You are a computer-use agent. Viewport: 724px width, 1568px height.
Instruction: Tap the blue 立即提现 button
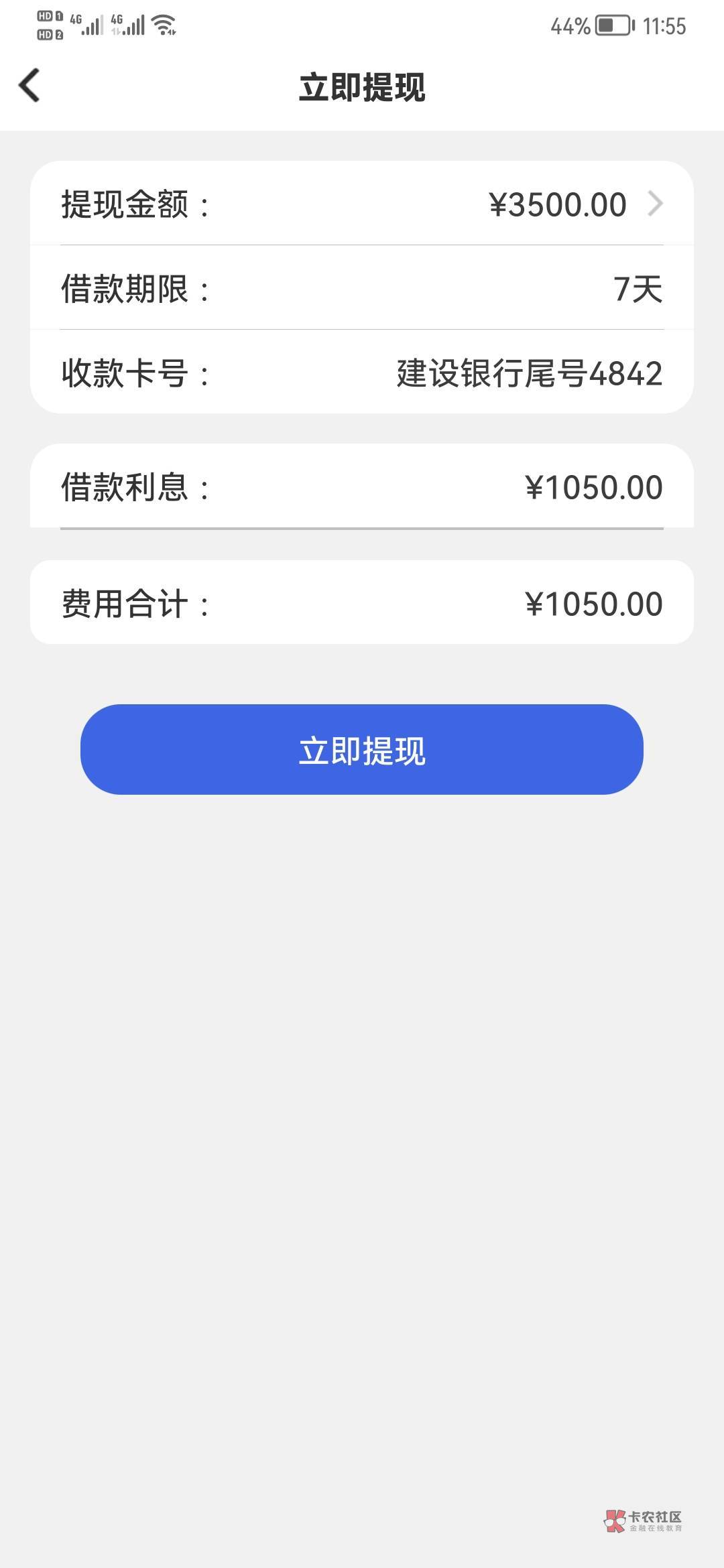pos(362,749)
